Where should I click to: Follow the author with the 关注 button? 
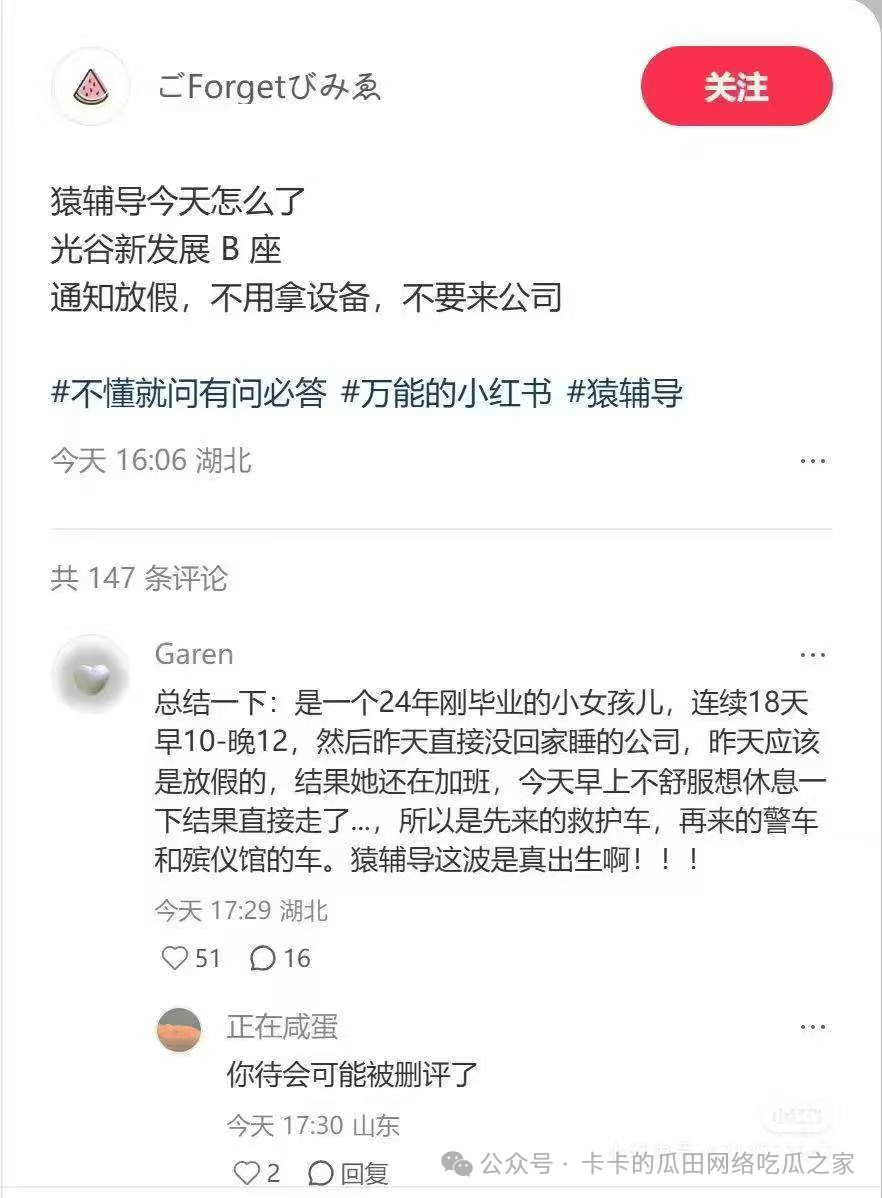736,87
